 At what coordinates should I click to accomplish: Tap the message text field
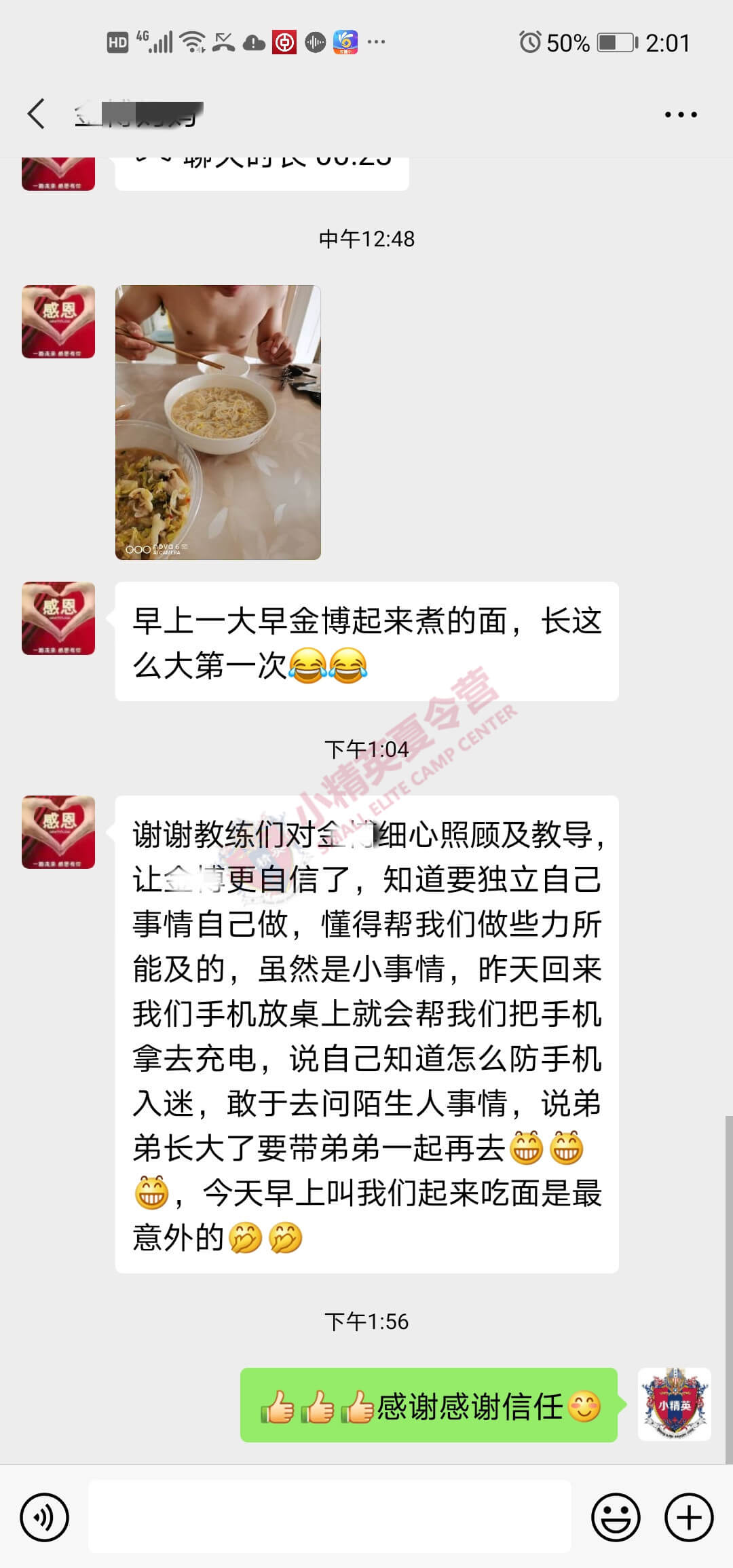[330, 1516]
